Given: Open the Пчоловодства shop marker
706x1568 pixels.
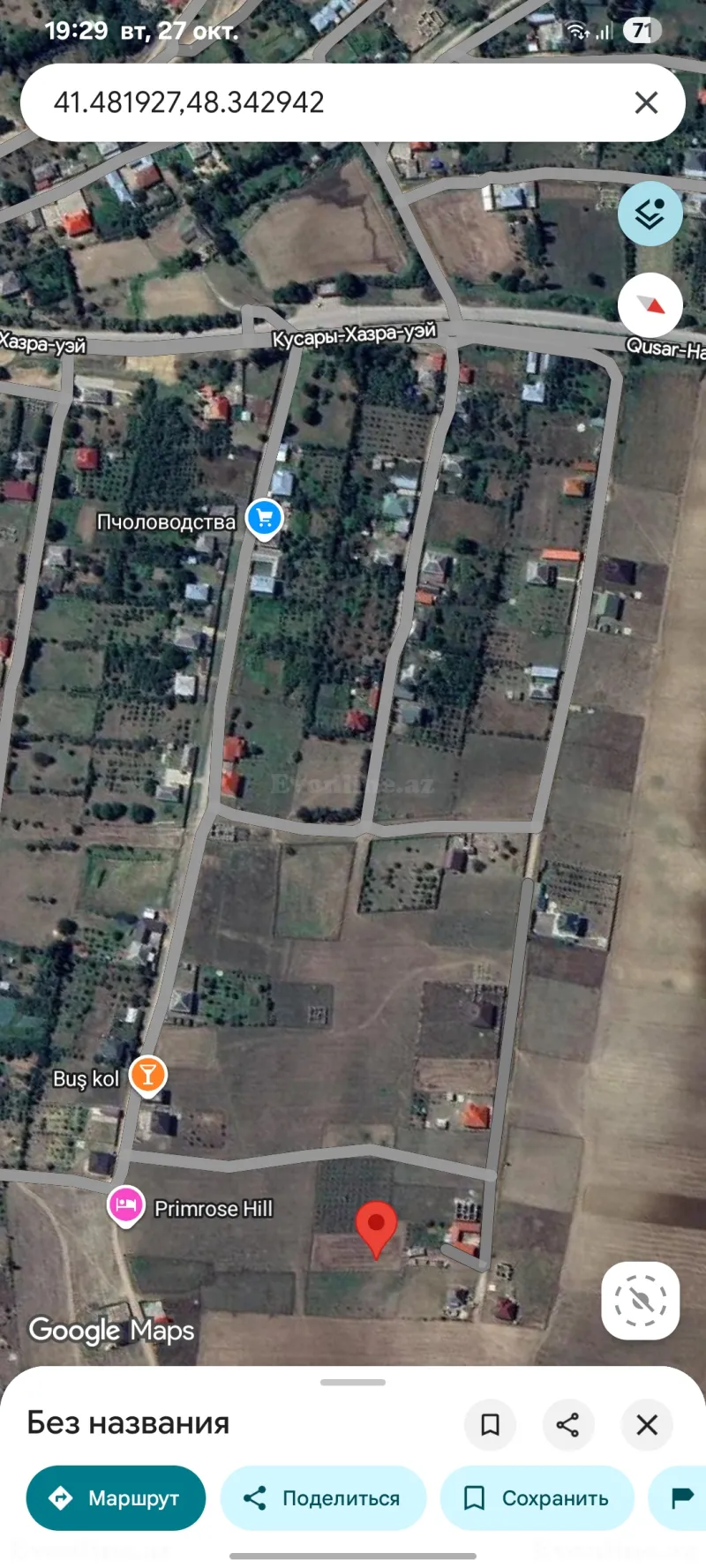Looking at the screenshot, I should tap(264, 518).
